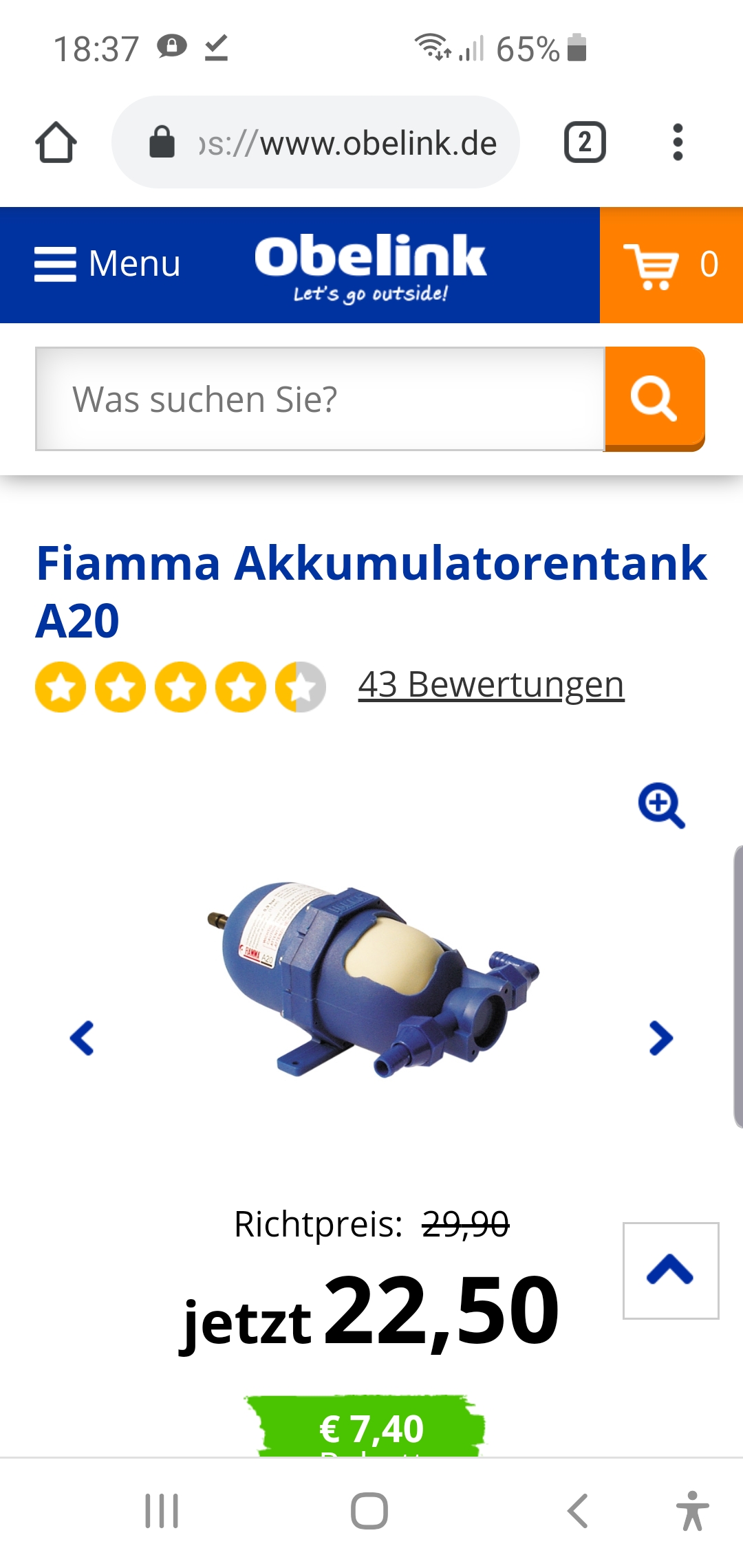Screen dimensions: 743x1568
Task: Go back using system navigation
Action: (x=578, y=1511)
